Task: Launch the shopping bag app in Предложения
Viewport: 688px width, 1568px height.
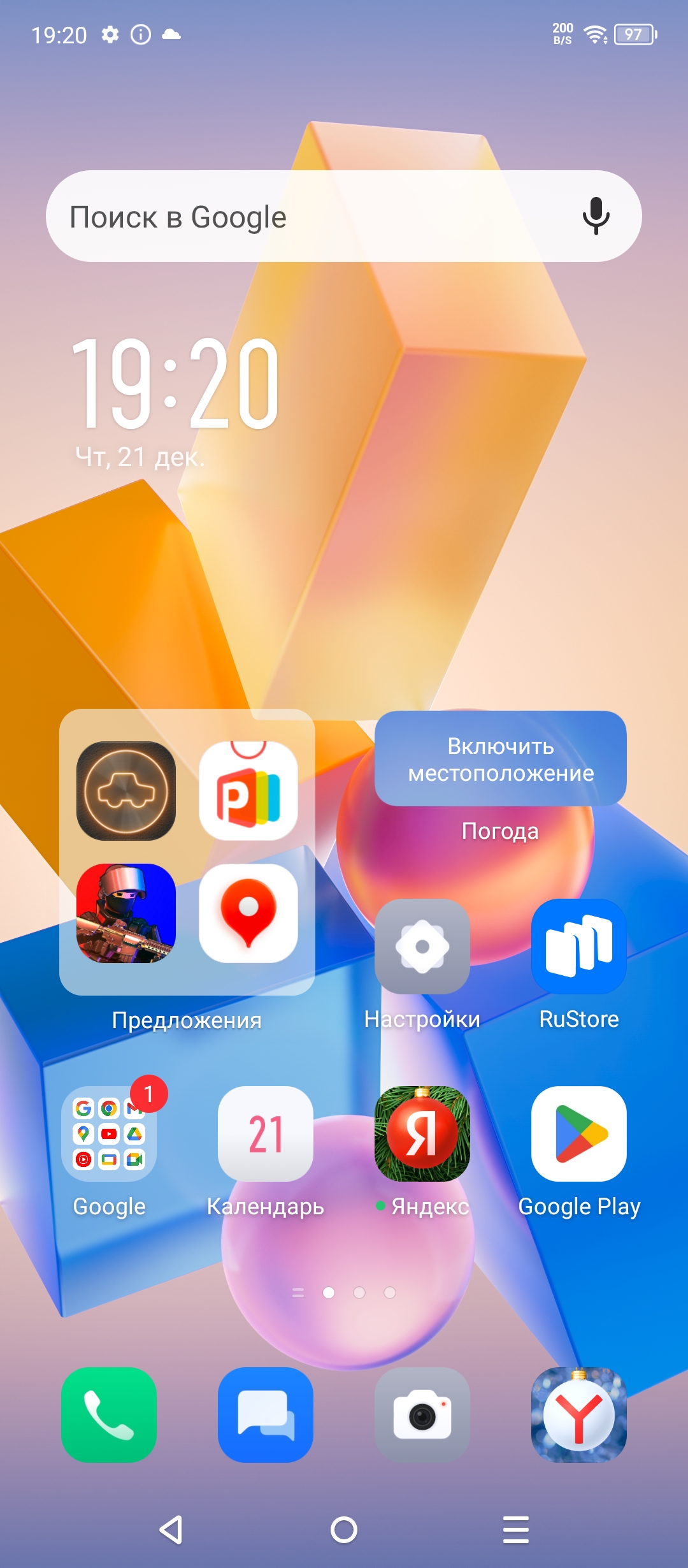Action: (248, 791)
